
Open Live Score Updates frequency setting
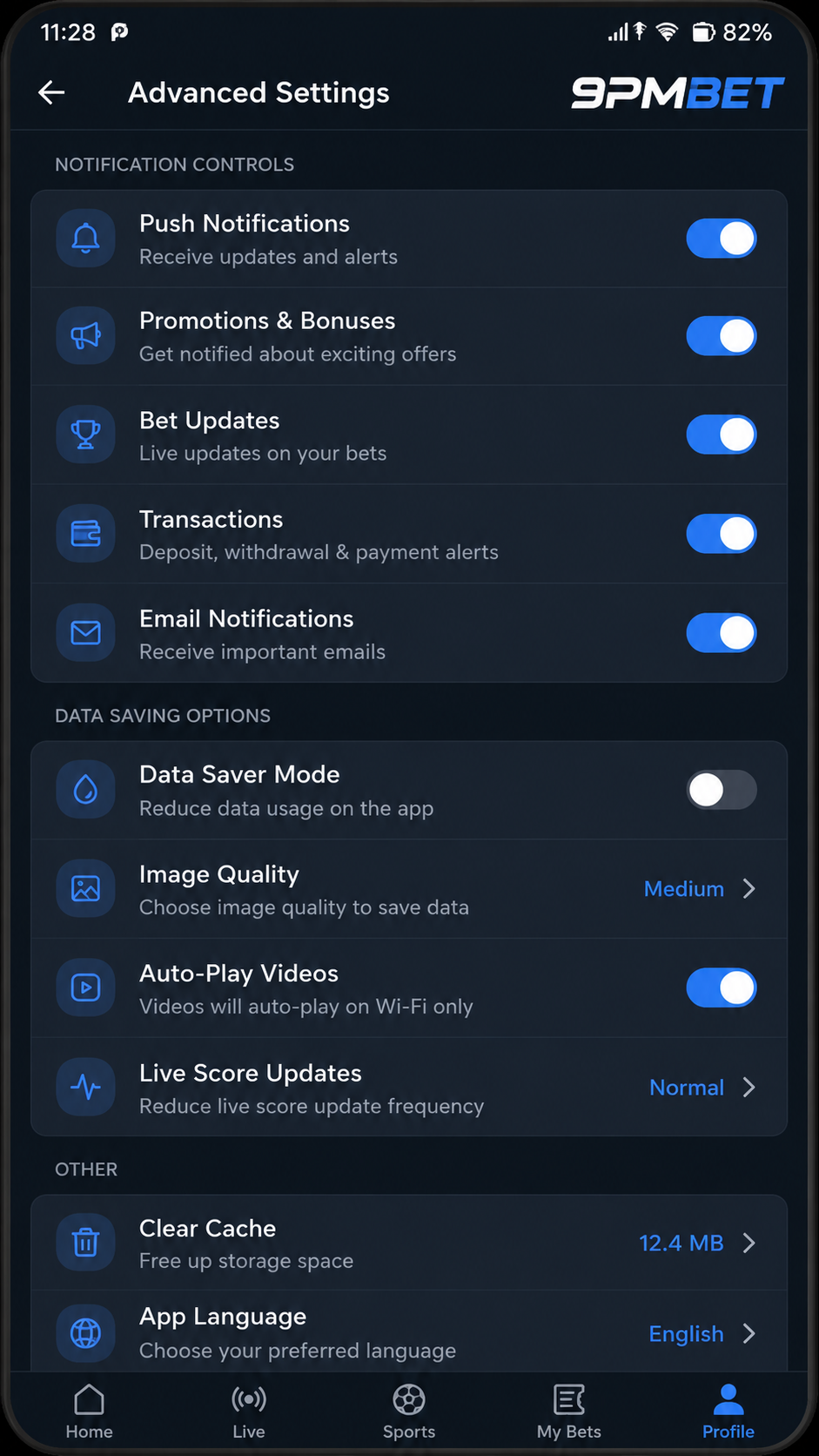[409, 1087]
